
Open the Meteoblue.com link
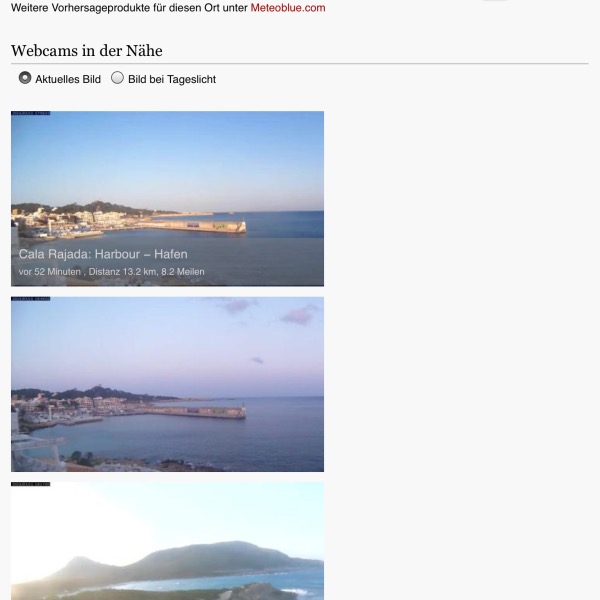[288, 8]
